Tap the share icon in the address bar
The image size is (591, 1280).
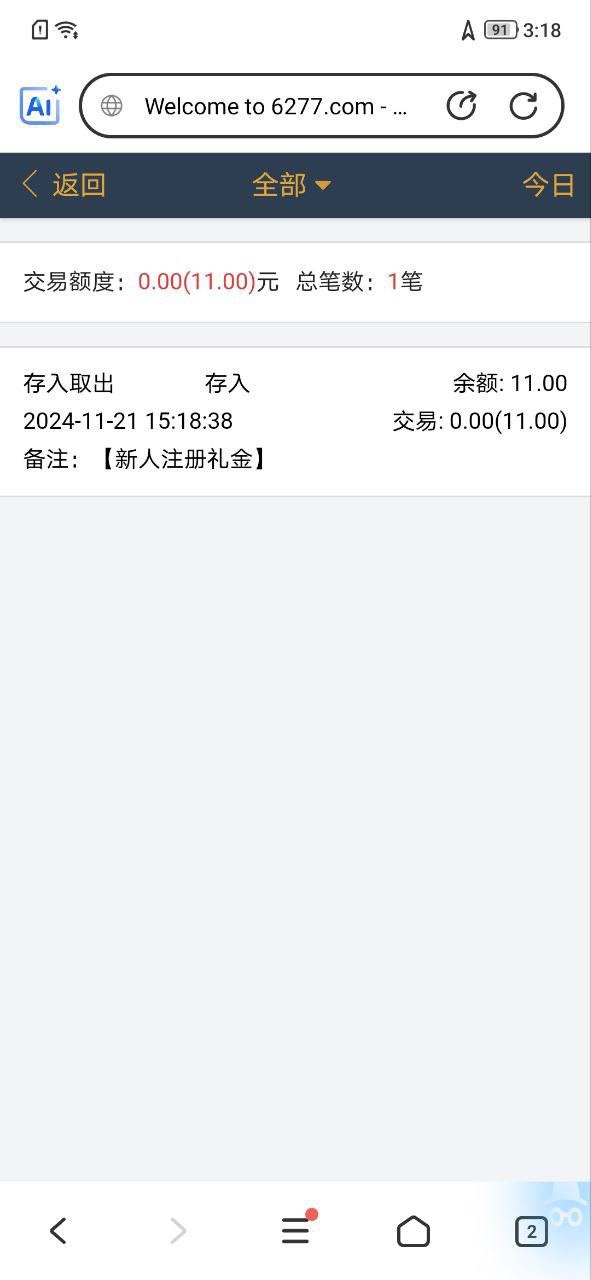[461, 106]
